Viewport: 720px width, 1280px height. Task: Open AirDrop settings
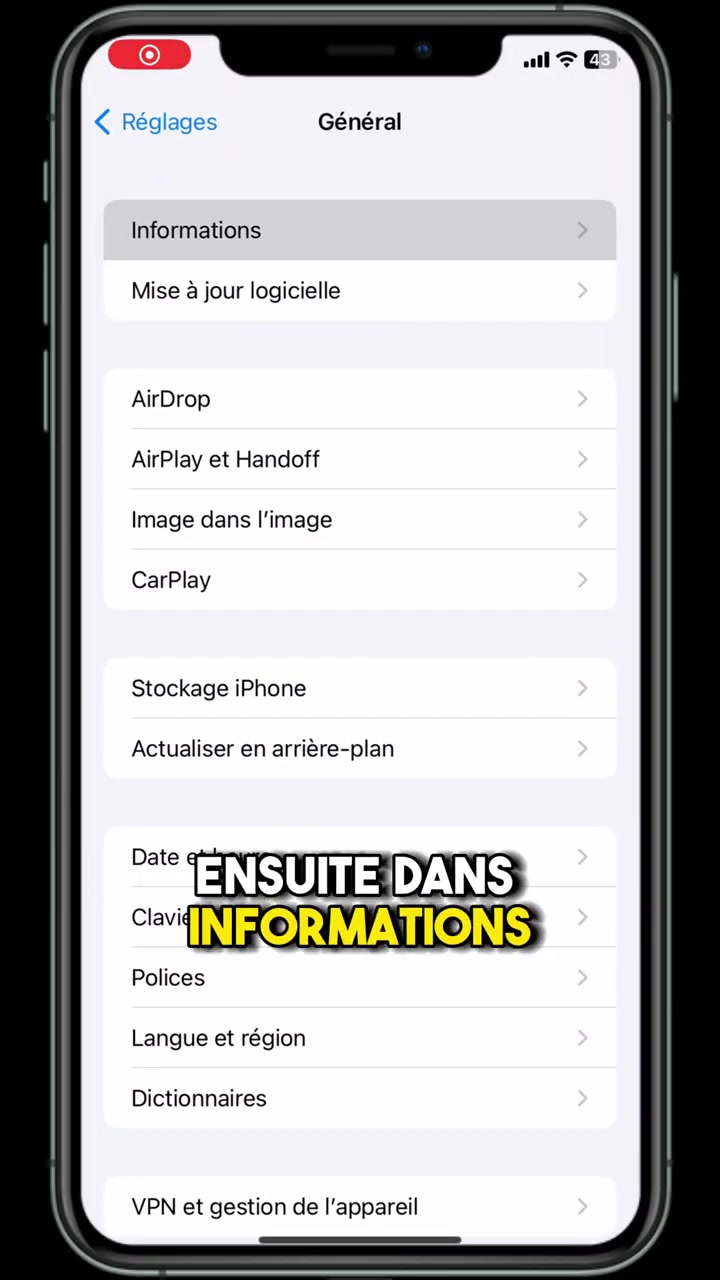360,399
